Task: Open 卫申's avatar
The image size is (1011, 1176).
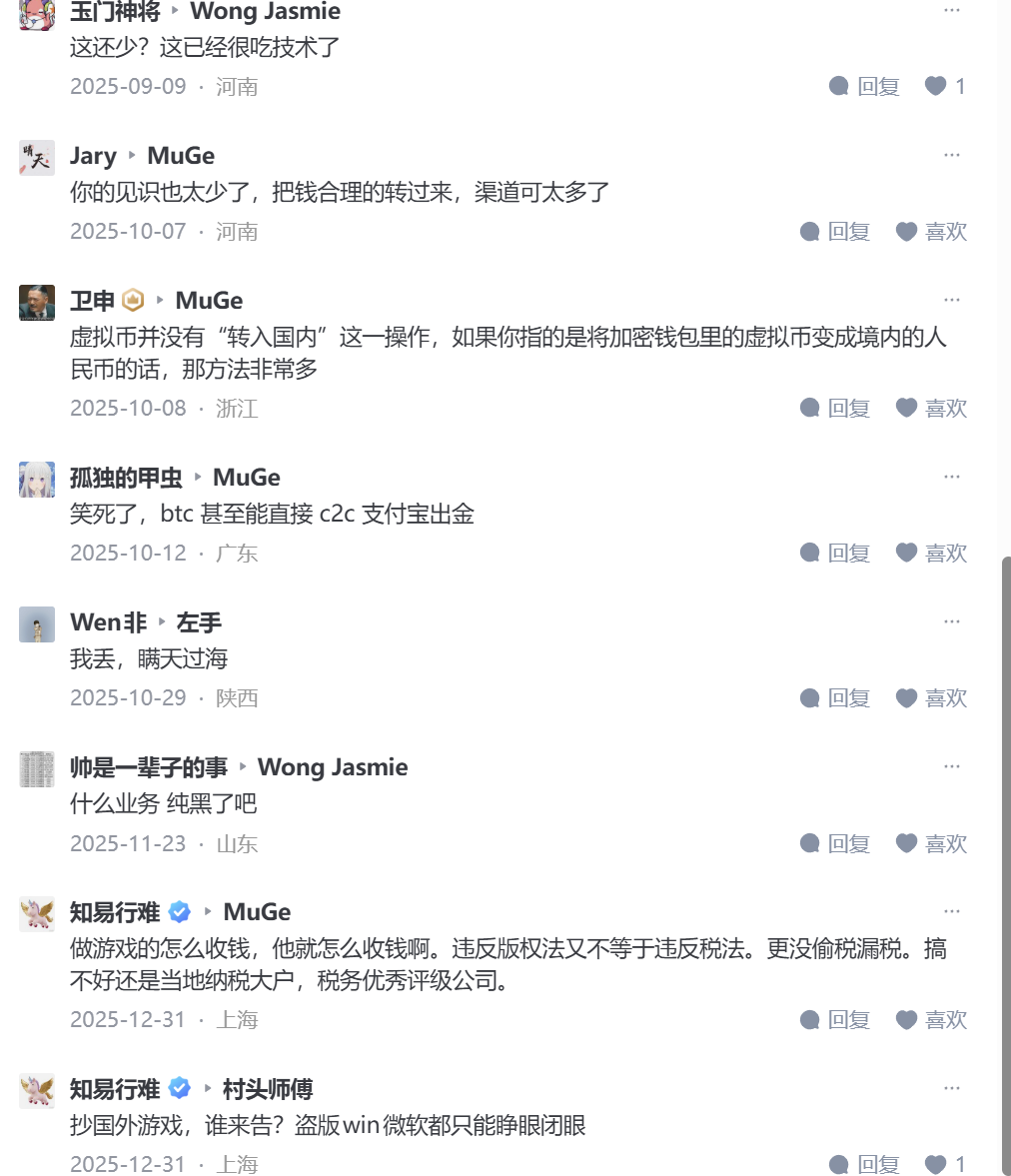Action: pos(37,303)
